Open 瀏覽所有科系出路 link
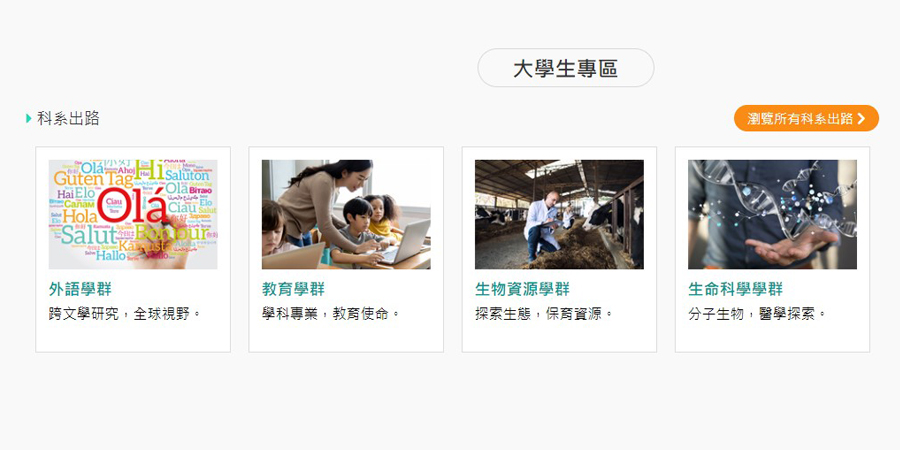 806,118
